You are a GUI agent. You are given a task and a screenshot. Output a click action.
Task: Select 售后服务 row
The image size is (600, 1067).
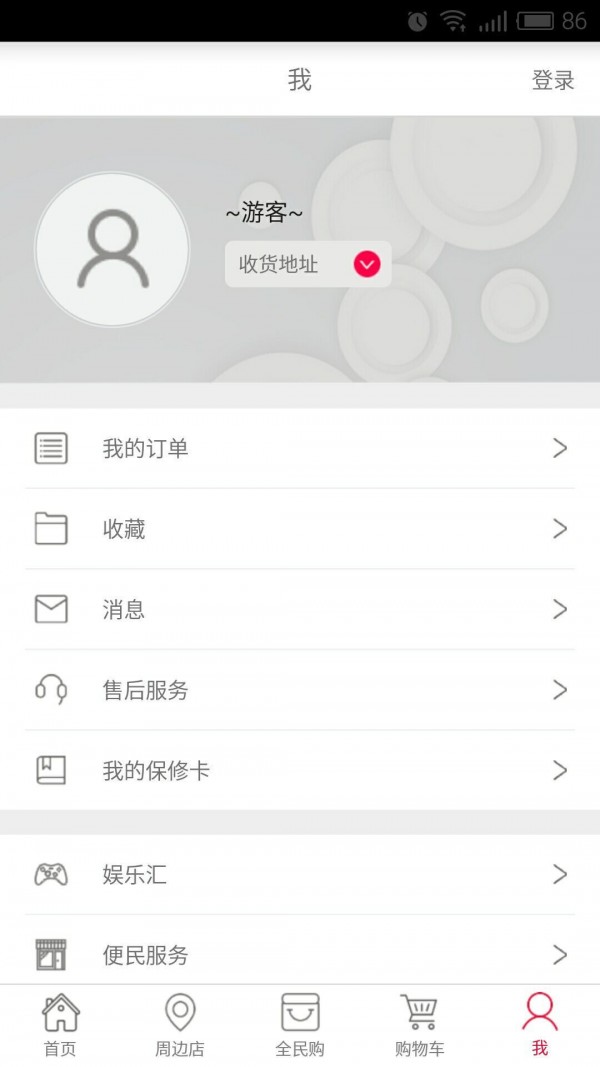300,690
